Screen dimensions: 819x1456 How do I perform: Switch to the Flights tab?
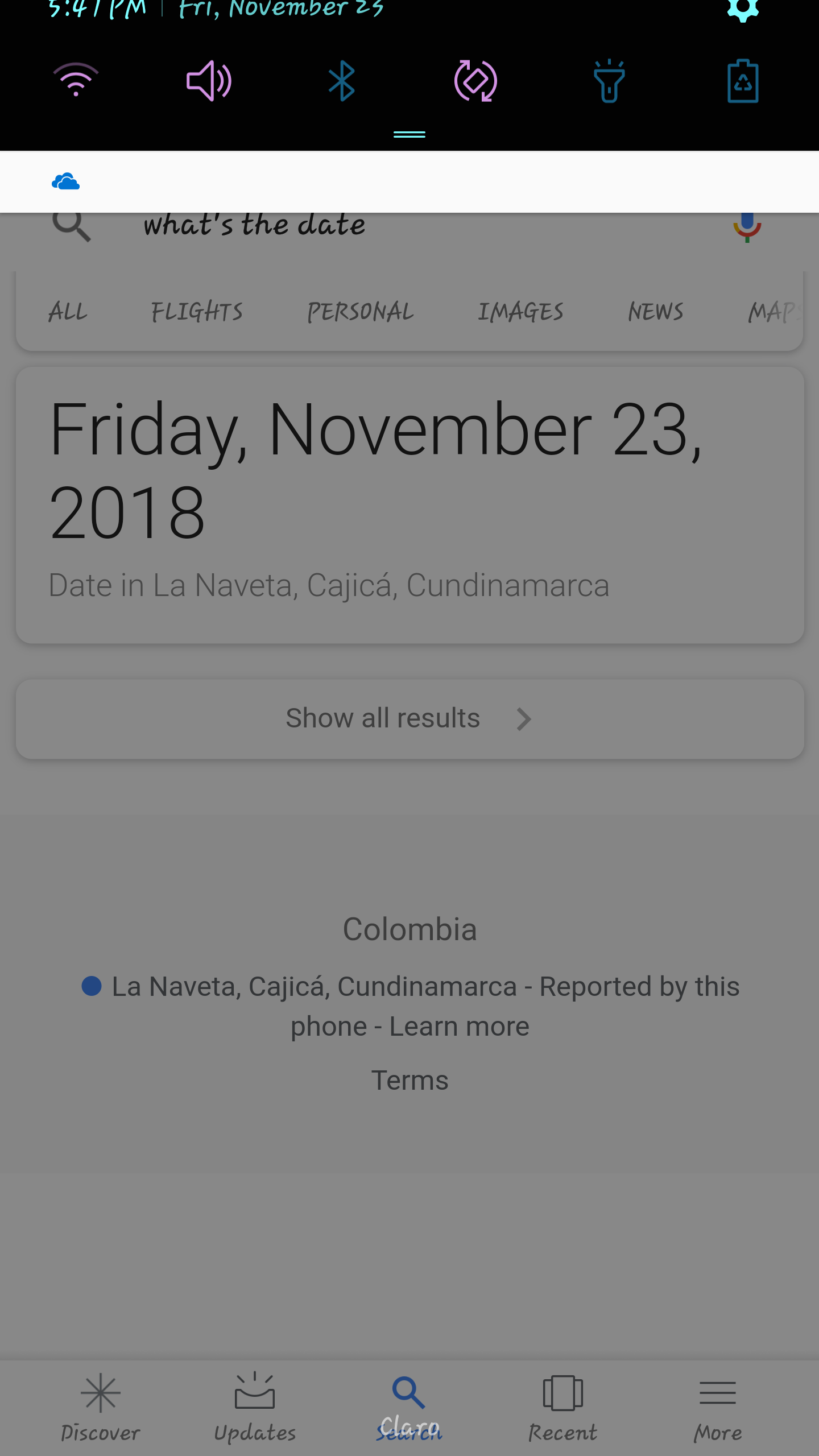click(x=197, y=312)
